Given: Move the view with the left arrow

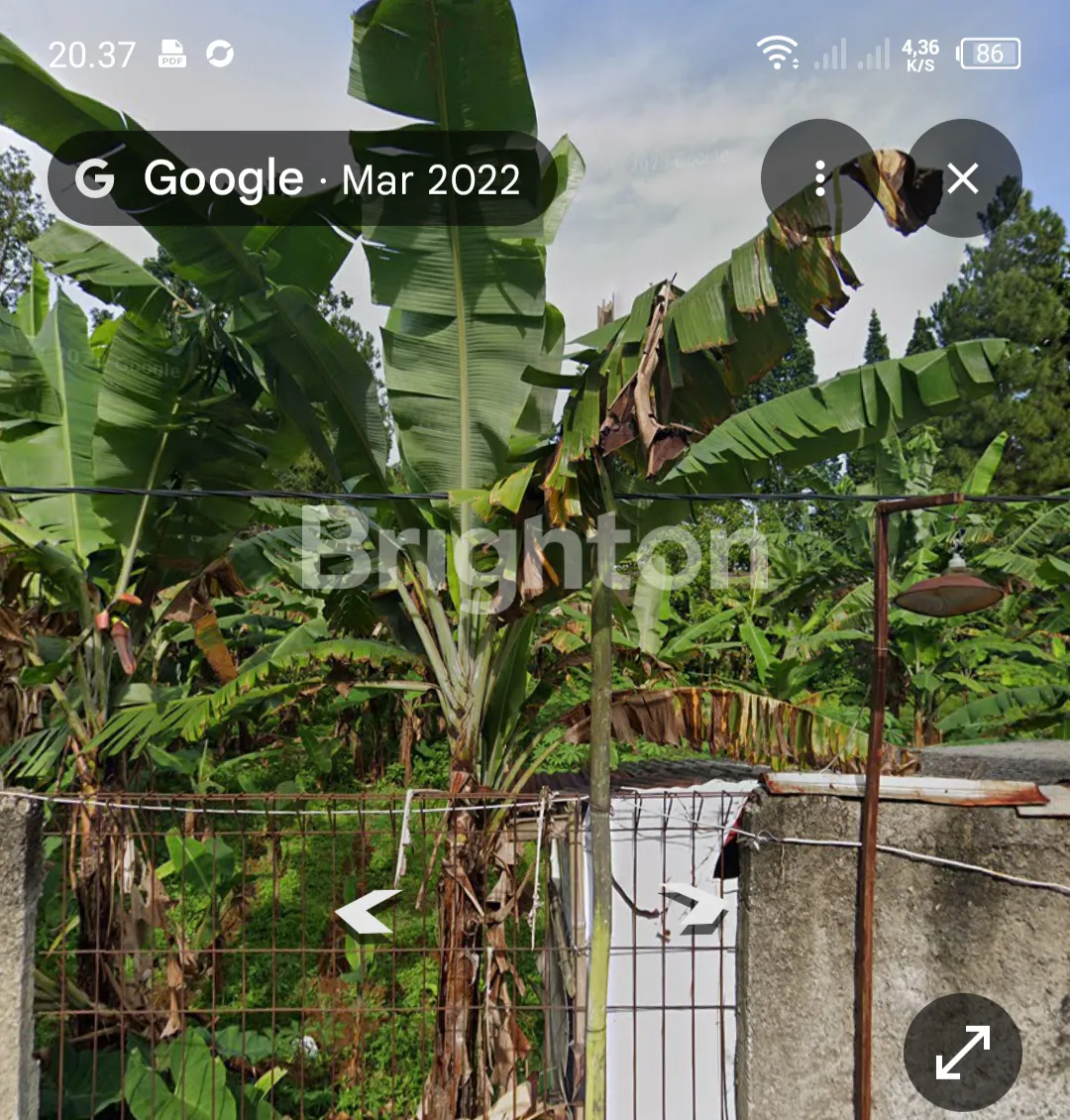Looking at the screenshot, I should [368, 911].
